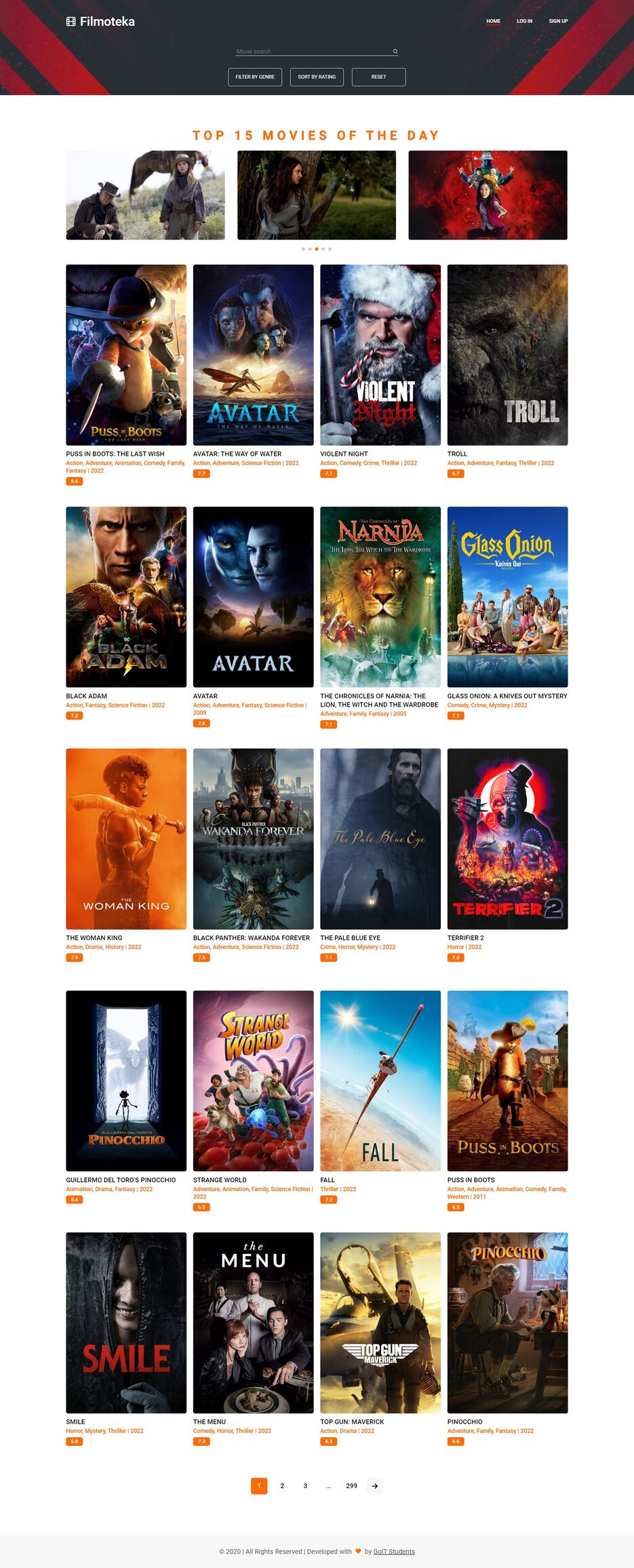Tap the next page arrow
The image size is (634, 1568).
[374, 1486]
